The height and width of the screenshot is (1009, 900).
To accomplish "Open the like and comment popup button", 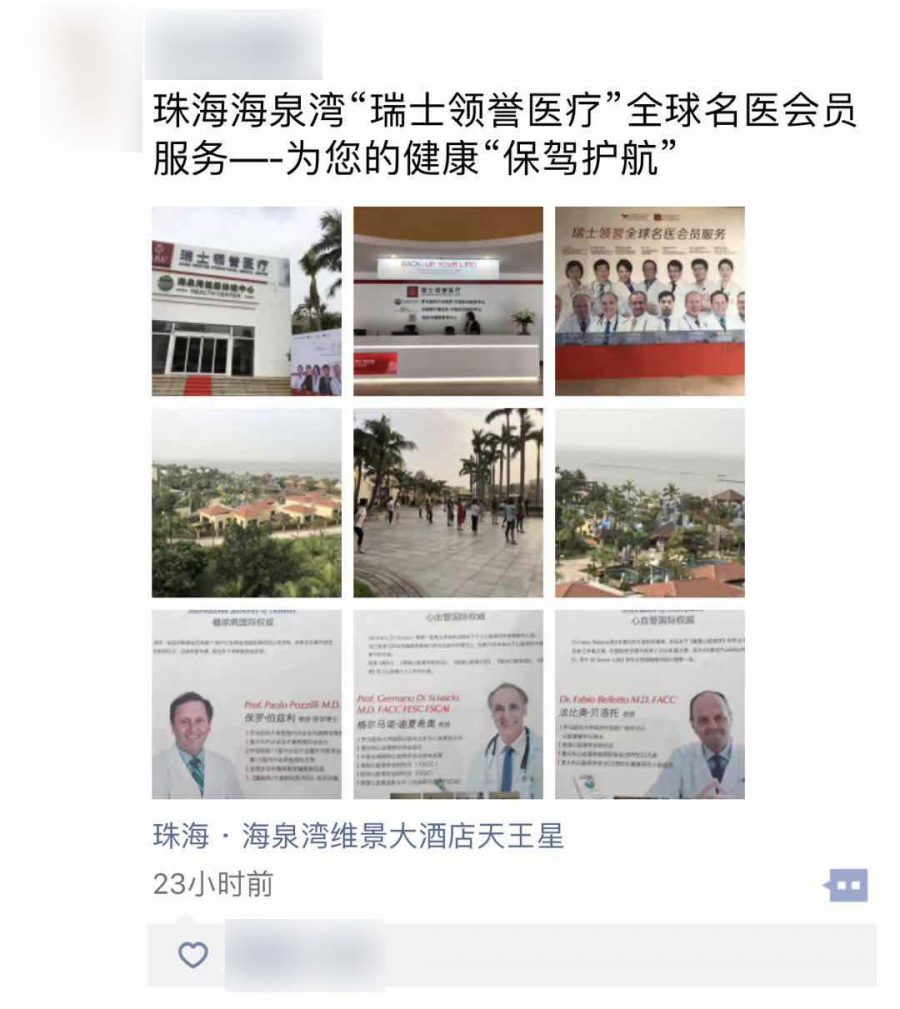I will click(x=846, y=885).
